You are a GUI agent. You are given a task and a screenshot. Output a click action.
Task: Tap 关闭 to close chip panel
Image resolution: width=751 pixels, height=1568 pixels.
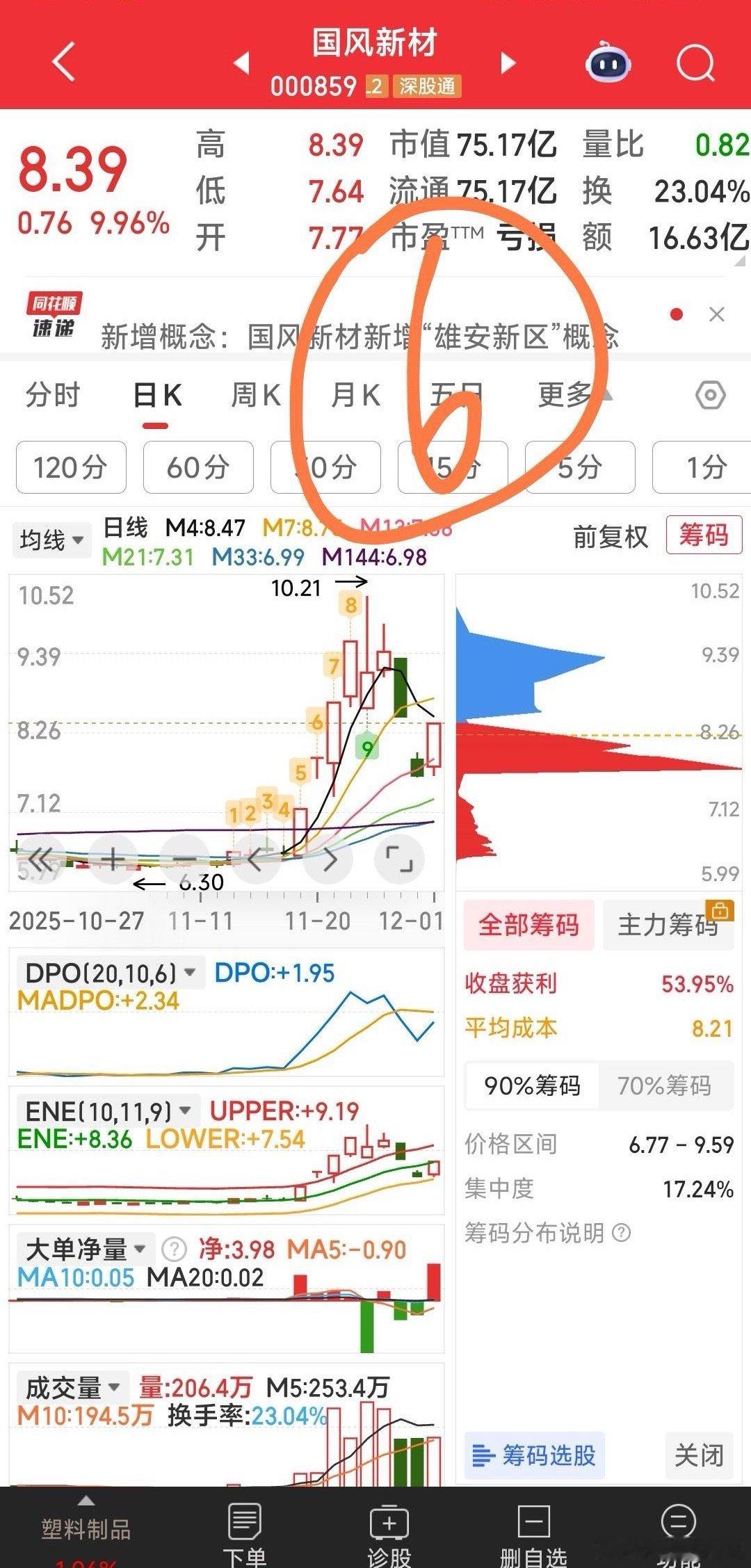pyautogui.click(x=699, y=1455)
